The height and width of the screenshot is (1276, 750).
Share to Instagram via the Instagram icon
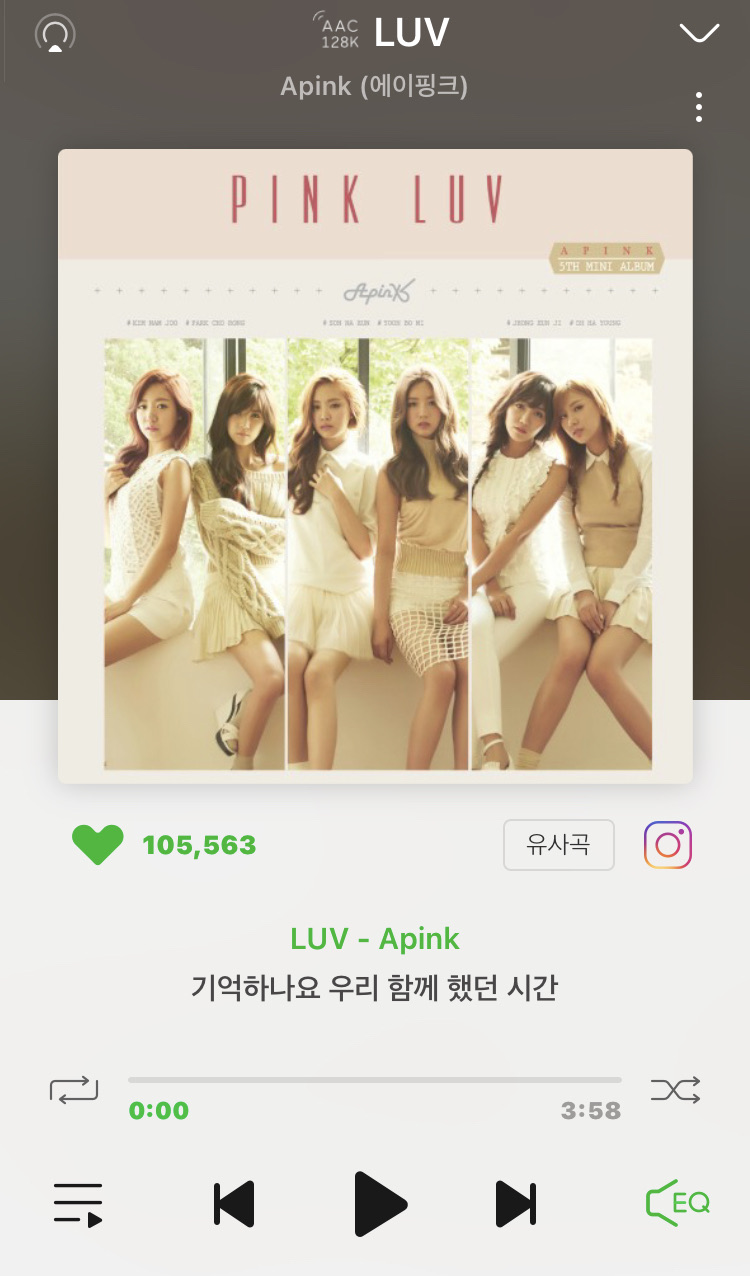[668, 845]
